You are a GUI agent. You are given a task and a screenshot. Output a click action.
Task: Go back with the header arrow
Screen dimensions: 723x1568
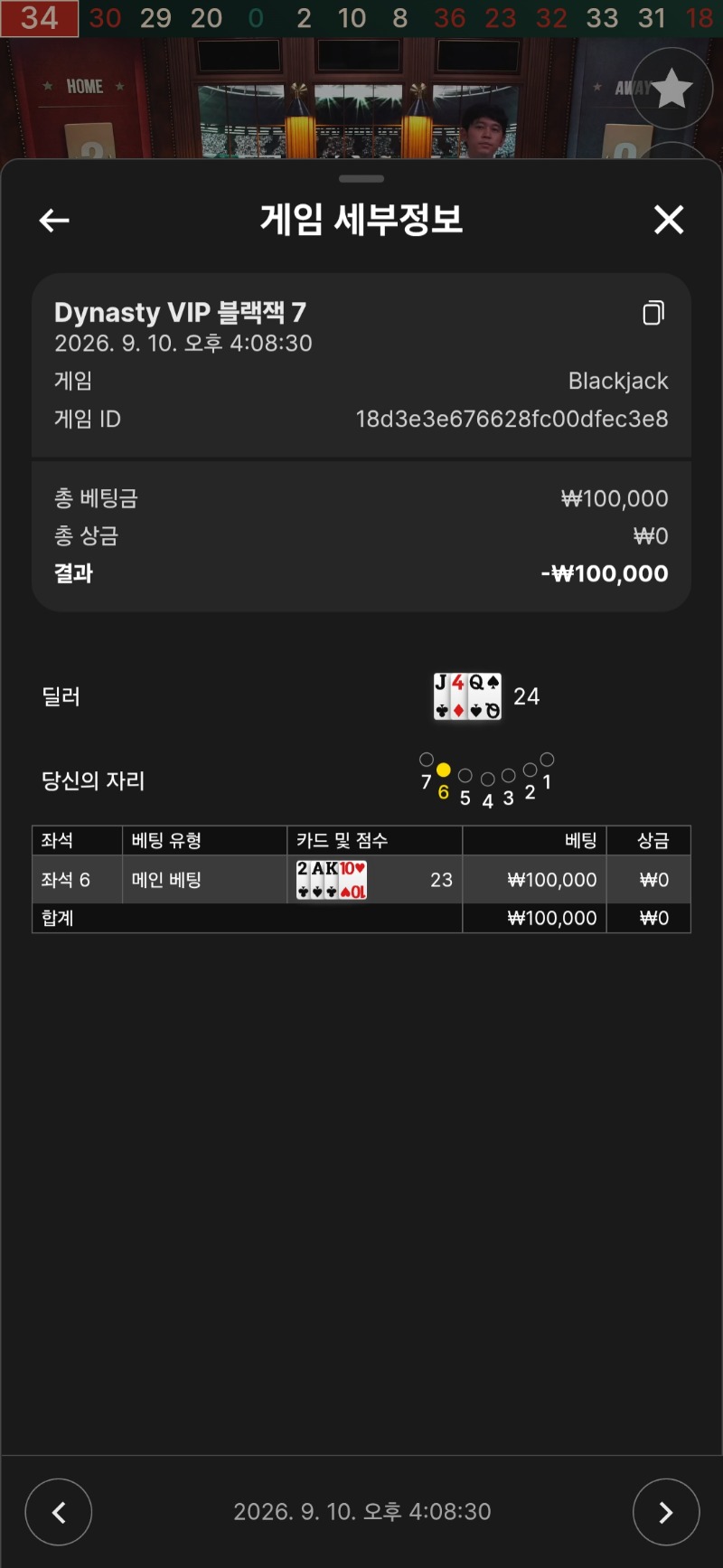click(54, 220)
